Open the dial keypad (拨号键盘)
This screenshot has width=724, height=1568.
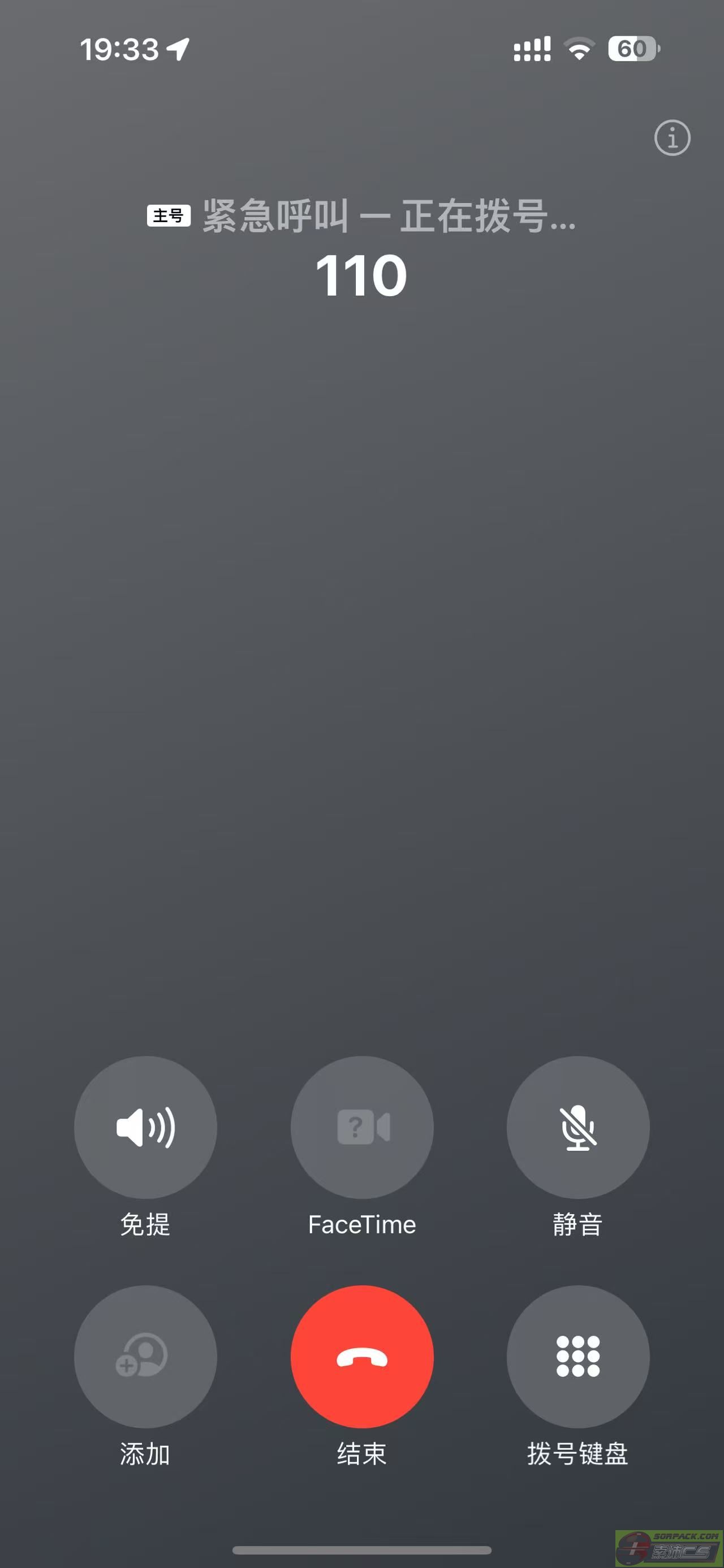coord(578,1357)
